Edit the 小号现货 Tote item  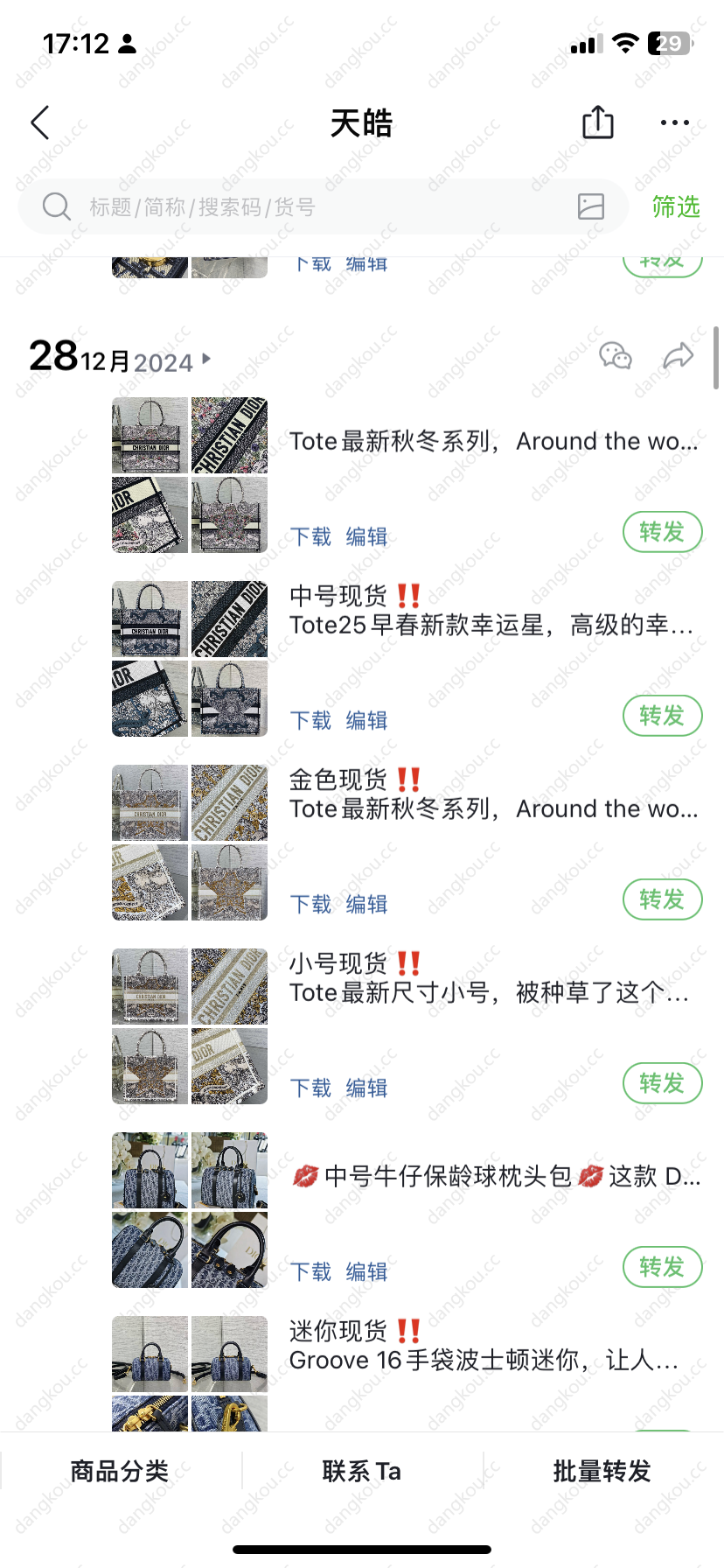coord(366,1088)
